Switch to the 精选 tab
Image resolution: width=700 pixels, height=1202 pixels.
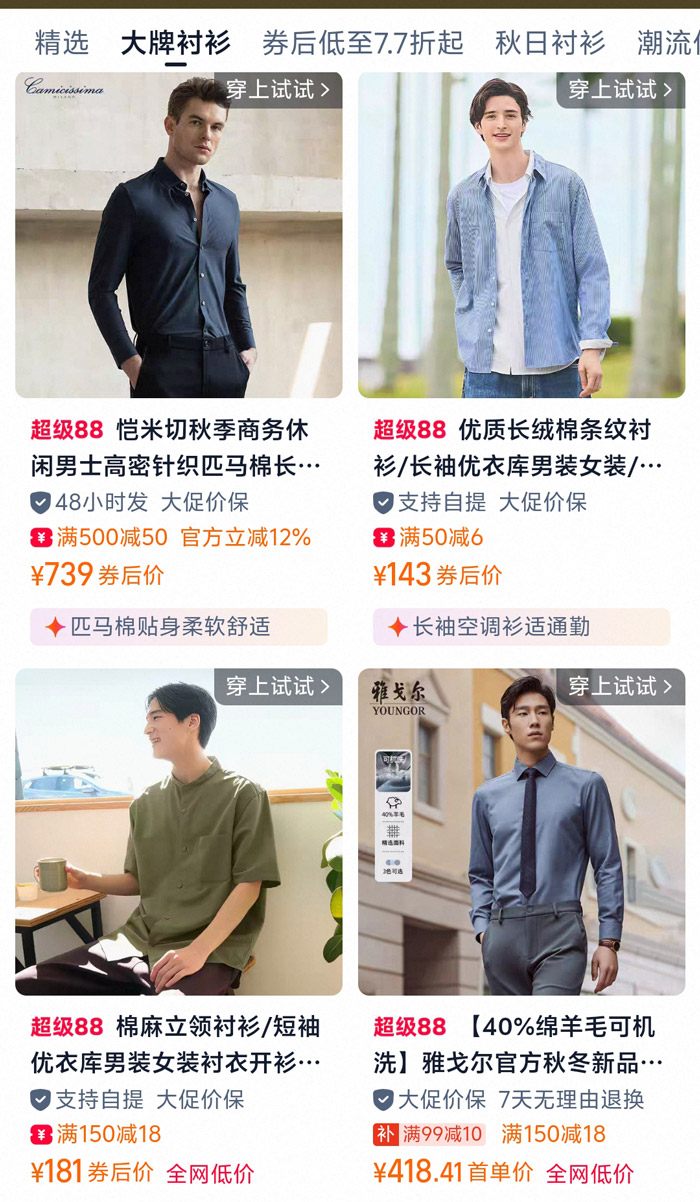point(62,43)
